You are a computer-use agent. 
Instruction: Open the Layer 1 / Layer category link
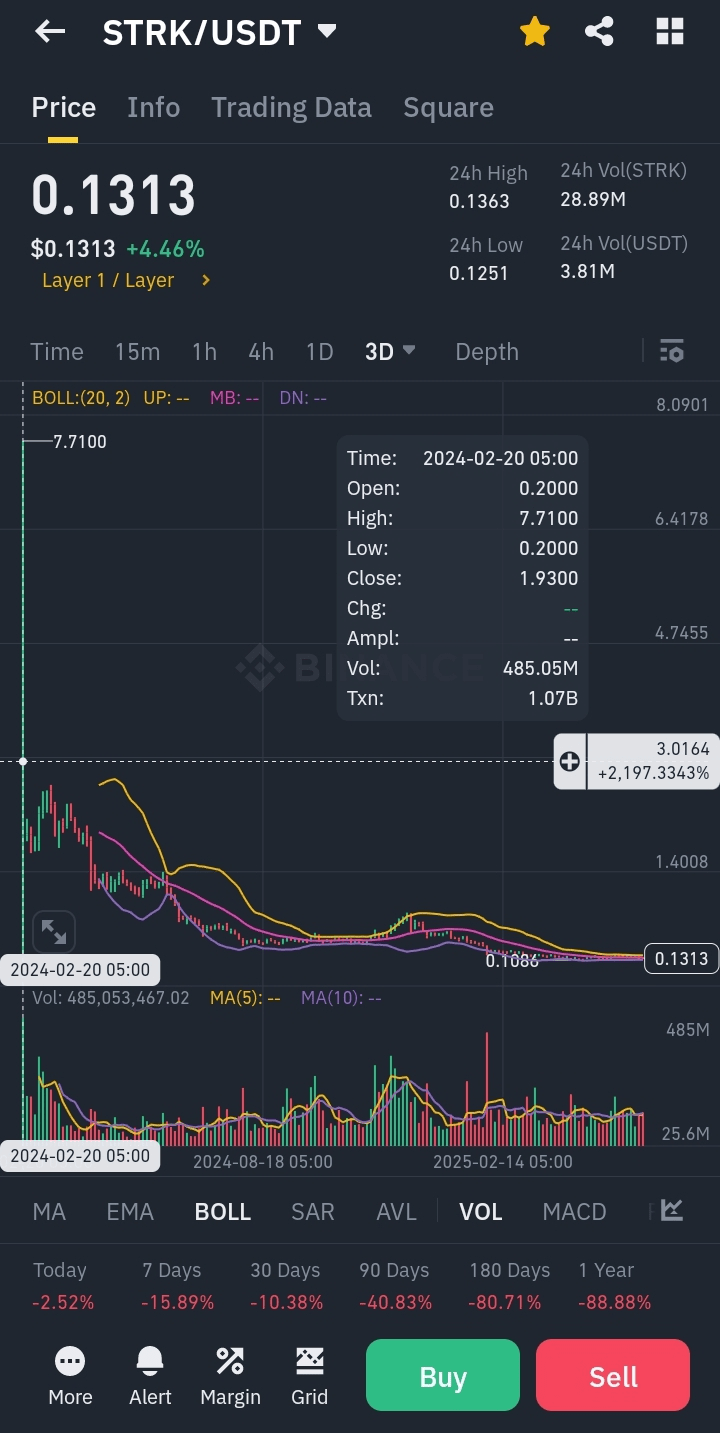[x=126, y=281]
